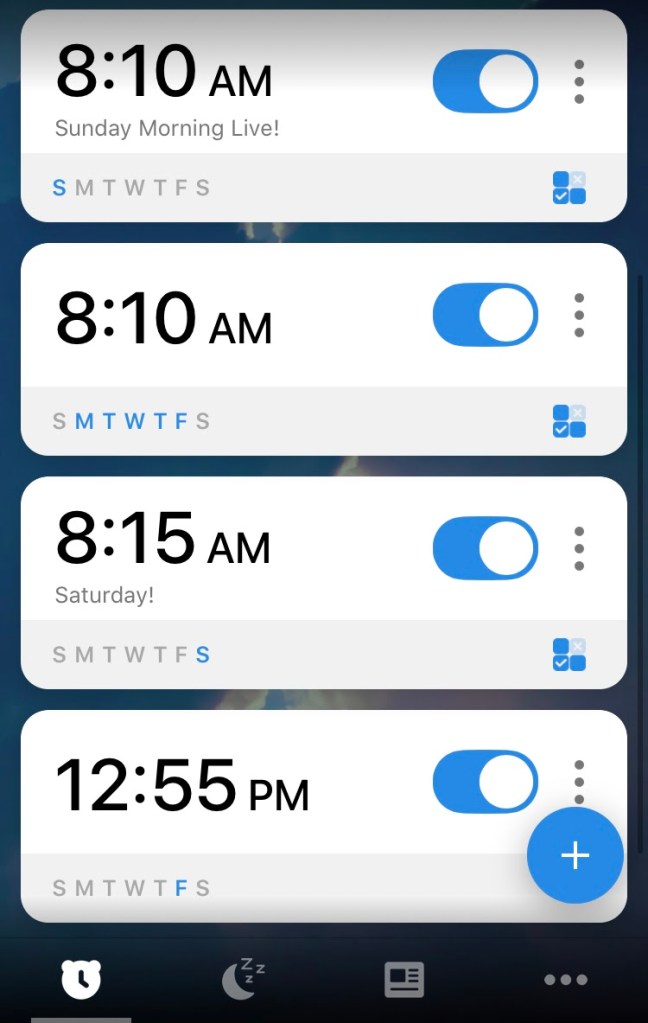View the mission icon on the Saturday! alarm
Viewport: 648px width, 1023px height.
569,655
